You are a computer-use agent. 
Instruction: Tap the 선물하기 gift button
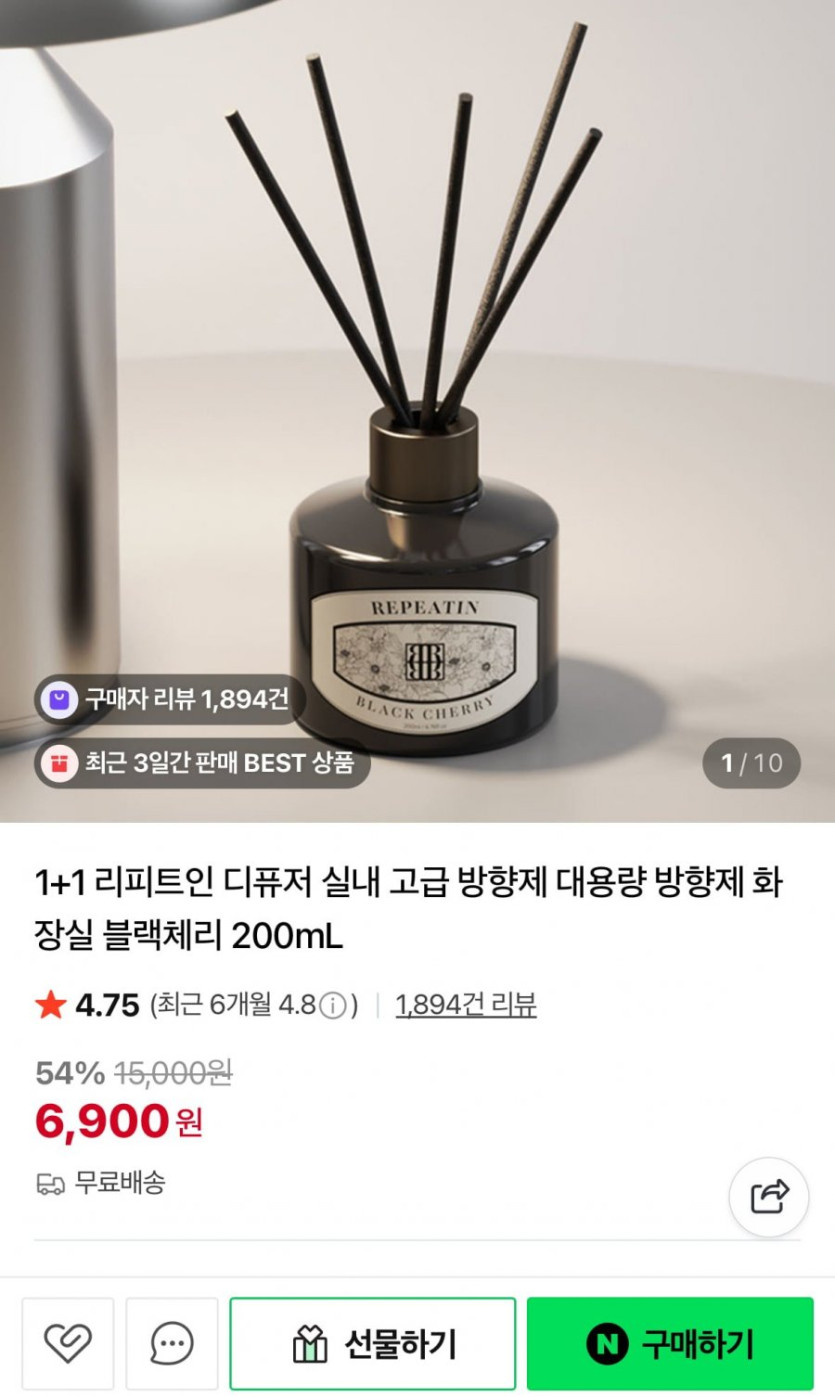pos(373,1343)
